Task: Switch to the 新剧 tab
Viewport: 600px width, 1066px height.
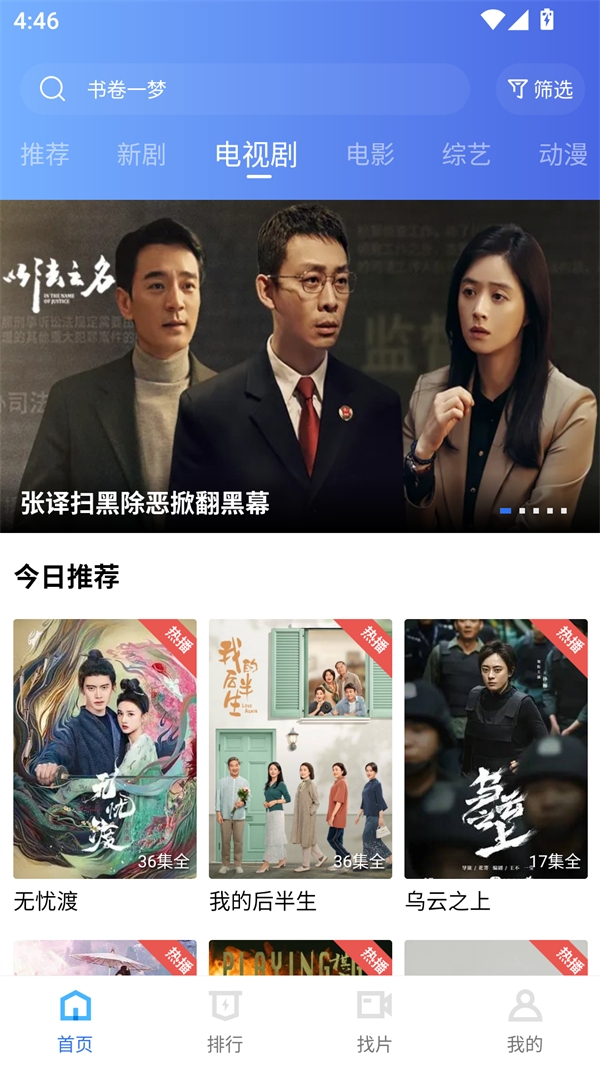Action: click(141, 154)
